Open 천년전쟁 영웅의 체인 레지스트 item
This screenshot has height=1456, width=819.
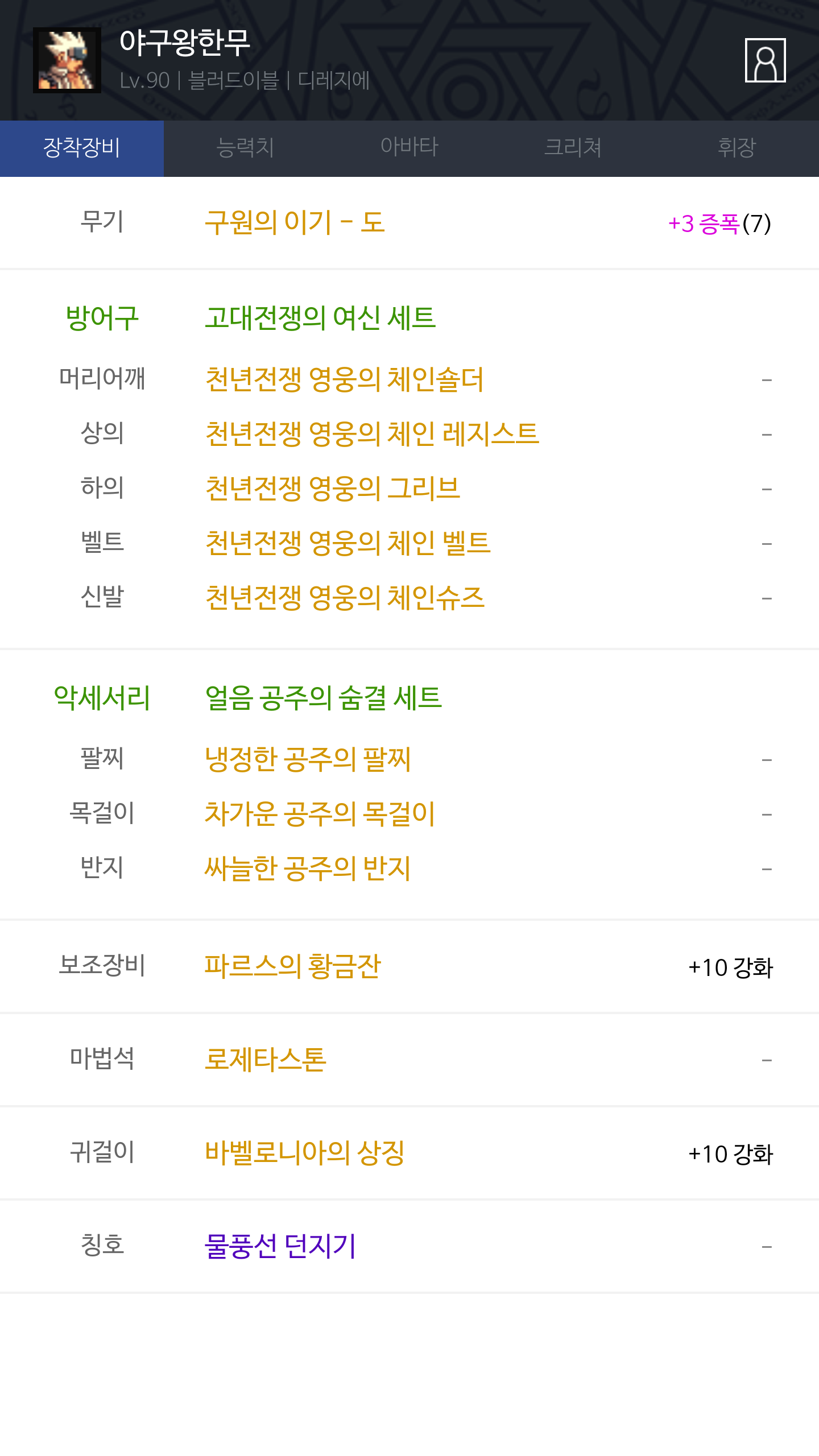pos(372,434)
